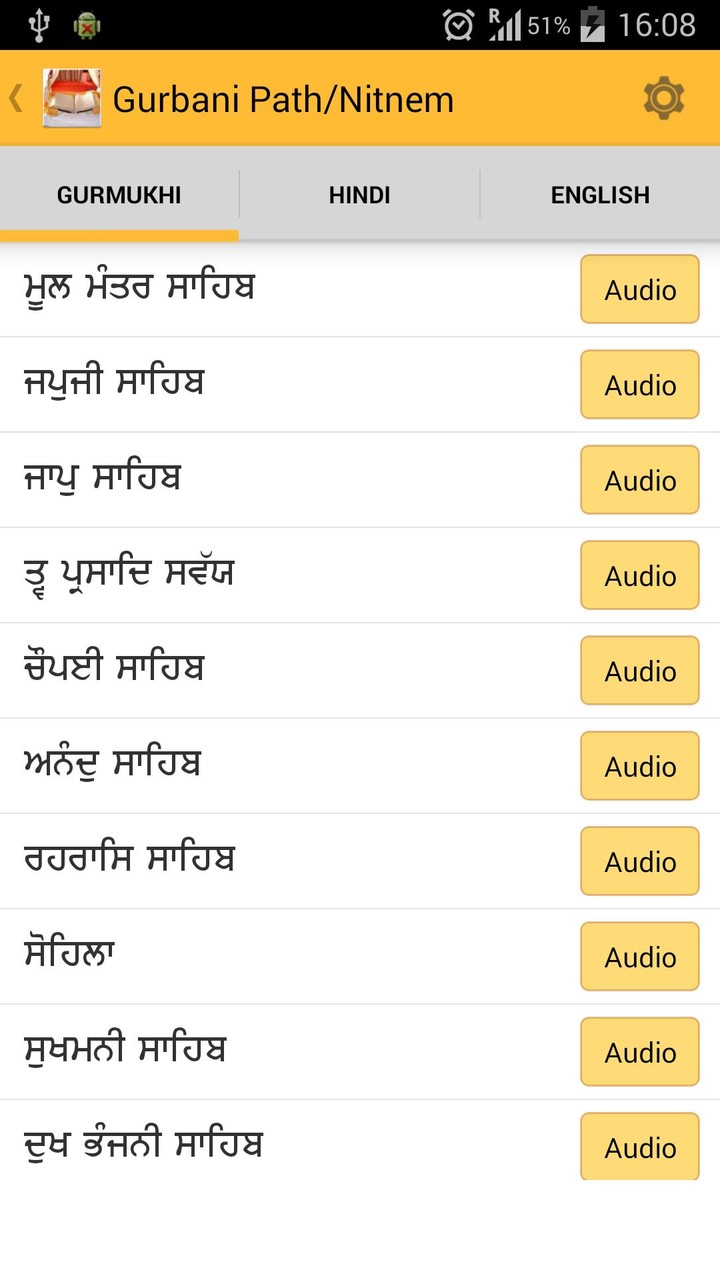Select the GURMUKHI tab
Screen dimensions: 720x1280
tap(119, 194)
